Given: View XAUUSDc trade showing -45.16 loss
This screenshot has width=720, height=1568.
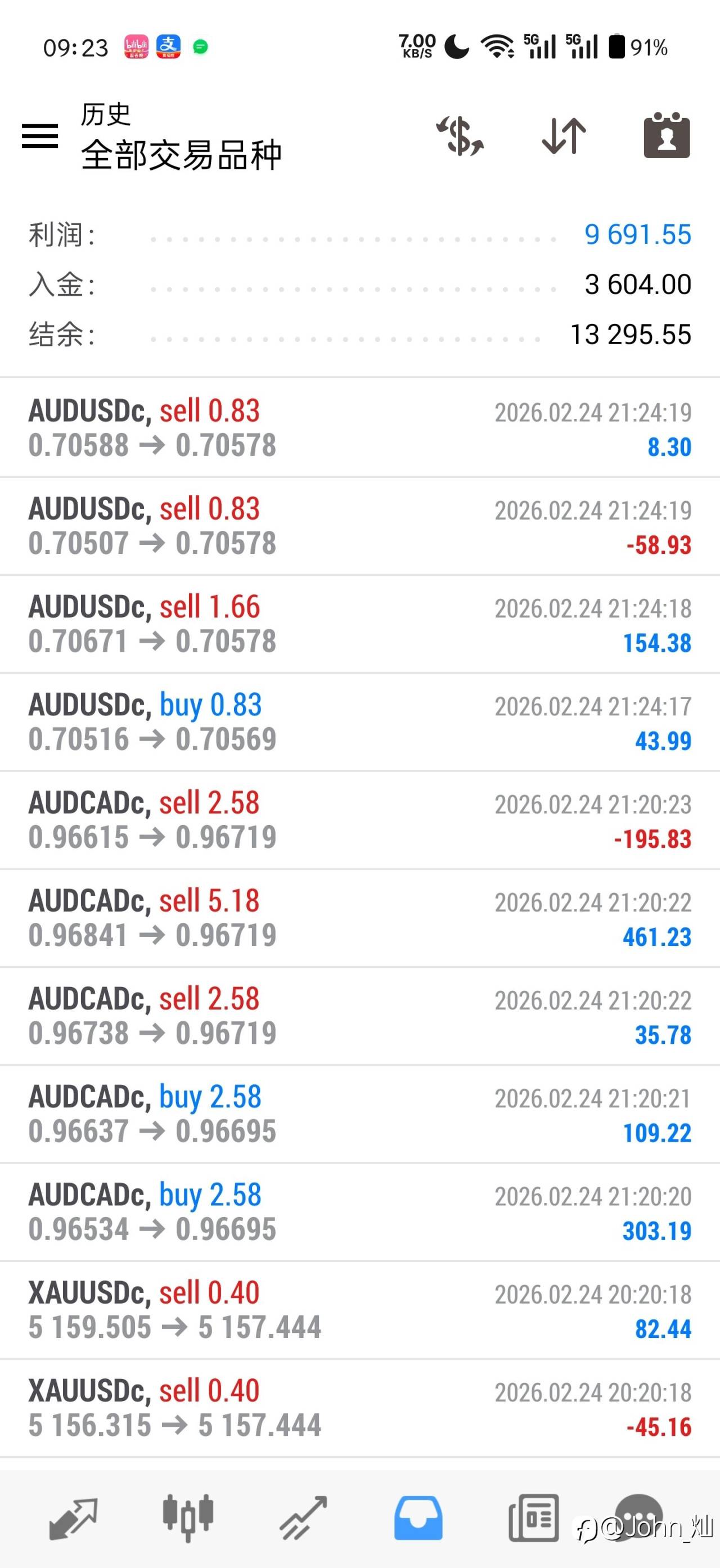Looking at the screenshot, I should [359, 1408].
